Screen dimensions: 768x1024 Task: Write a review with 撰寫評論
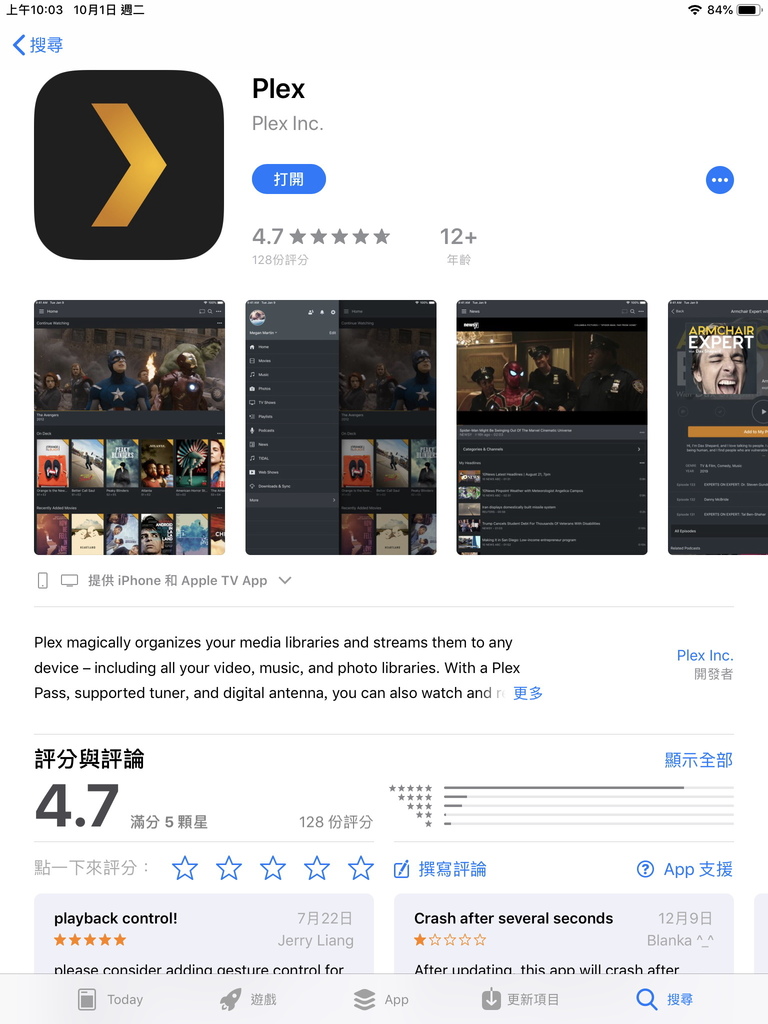pyautogui.click(x=440, y=869)
